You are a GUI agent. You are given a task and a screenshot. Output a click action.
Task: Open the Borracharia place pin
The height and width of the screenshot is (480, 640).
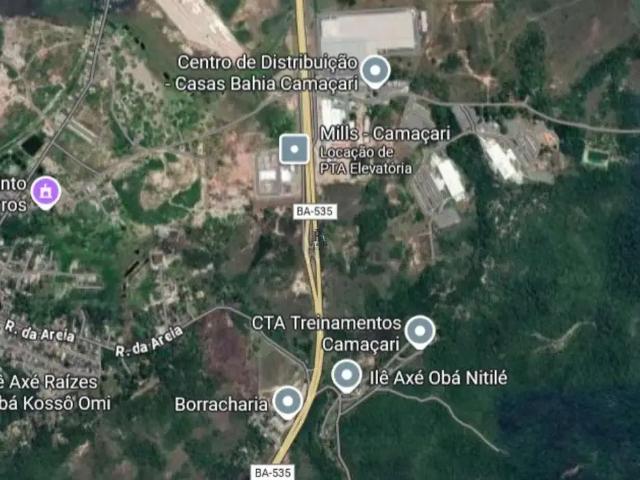pyautogui.click(x=288, y=402)
